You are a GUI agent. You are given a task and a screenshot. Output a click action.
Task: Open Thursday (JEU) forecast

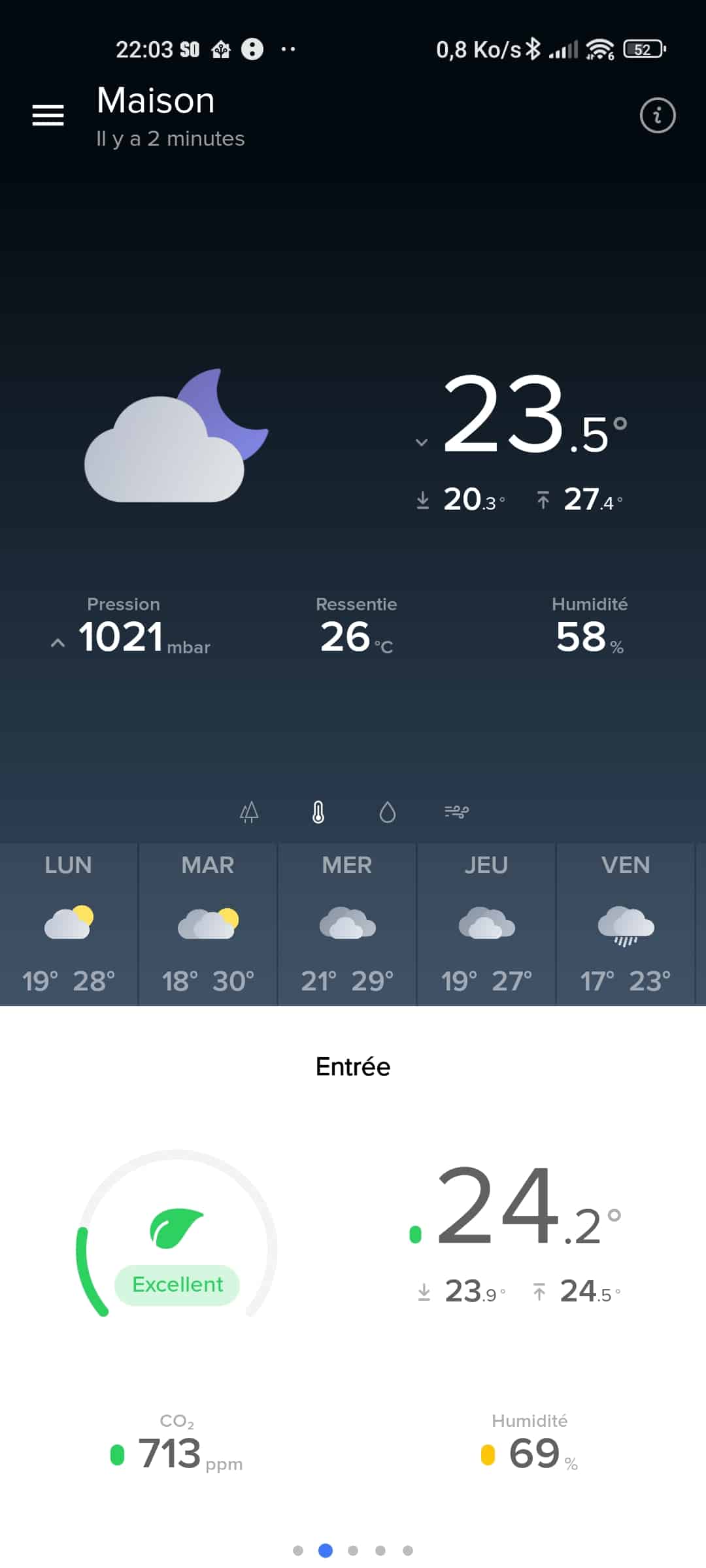tap(486, 924)
